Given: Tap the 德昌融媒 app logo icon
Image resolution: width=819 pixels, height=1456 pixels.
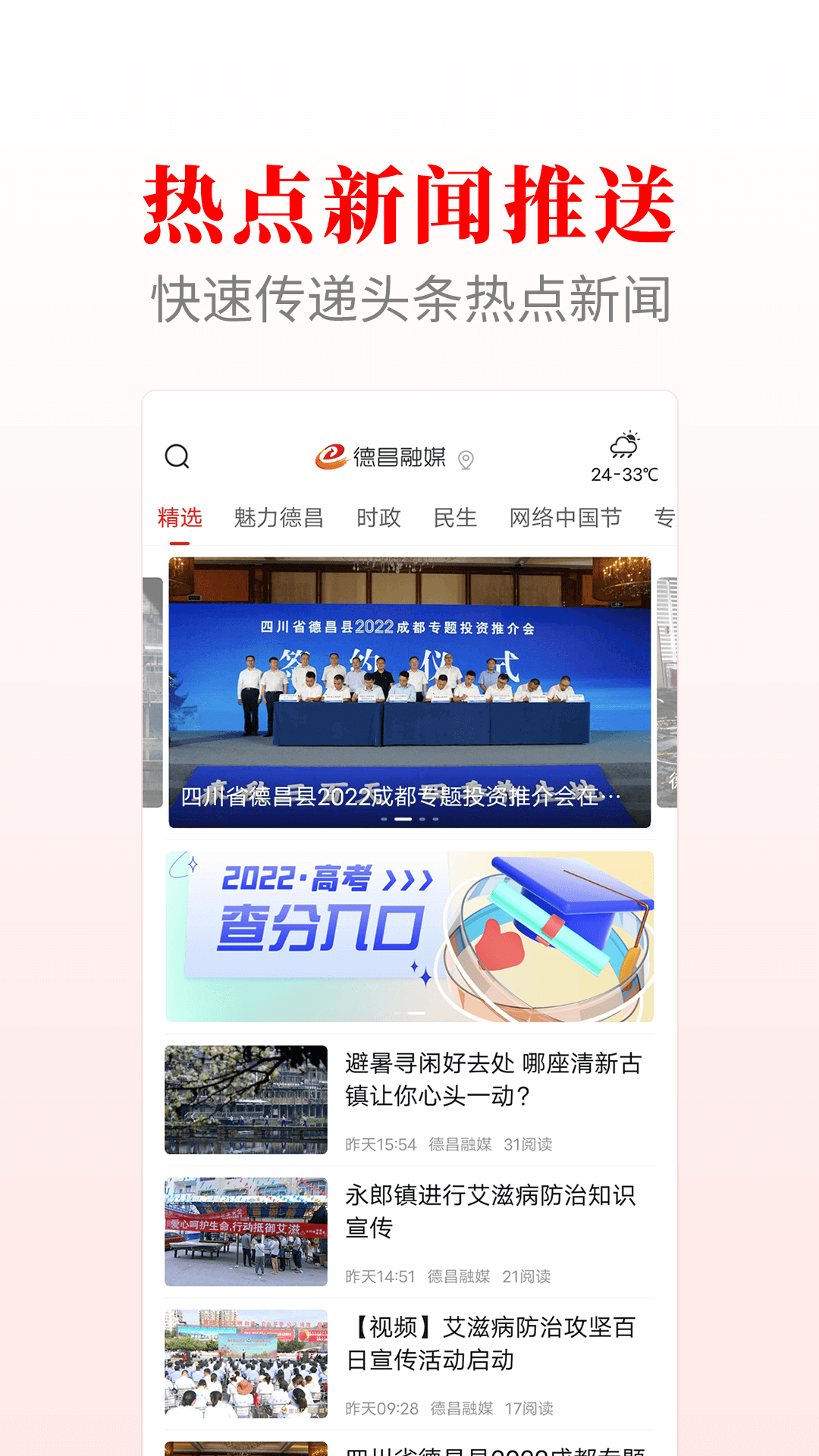Looking at the screenshot, I should click(x=329, y=456).
